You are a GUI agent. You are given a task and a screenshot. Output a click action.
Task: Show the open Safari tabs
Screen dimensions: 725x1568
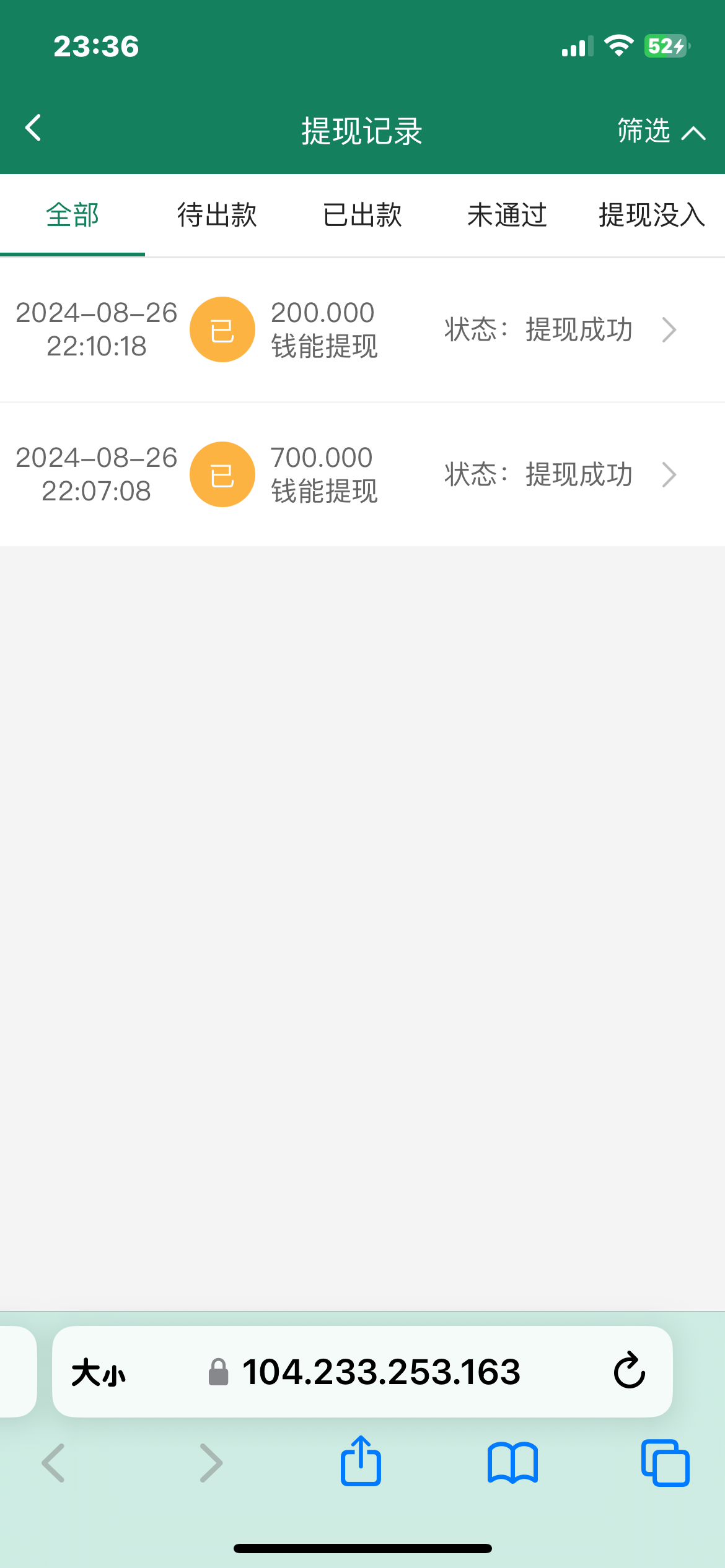coord(665,1463)
